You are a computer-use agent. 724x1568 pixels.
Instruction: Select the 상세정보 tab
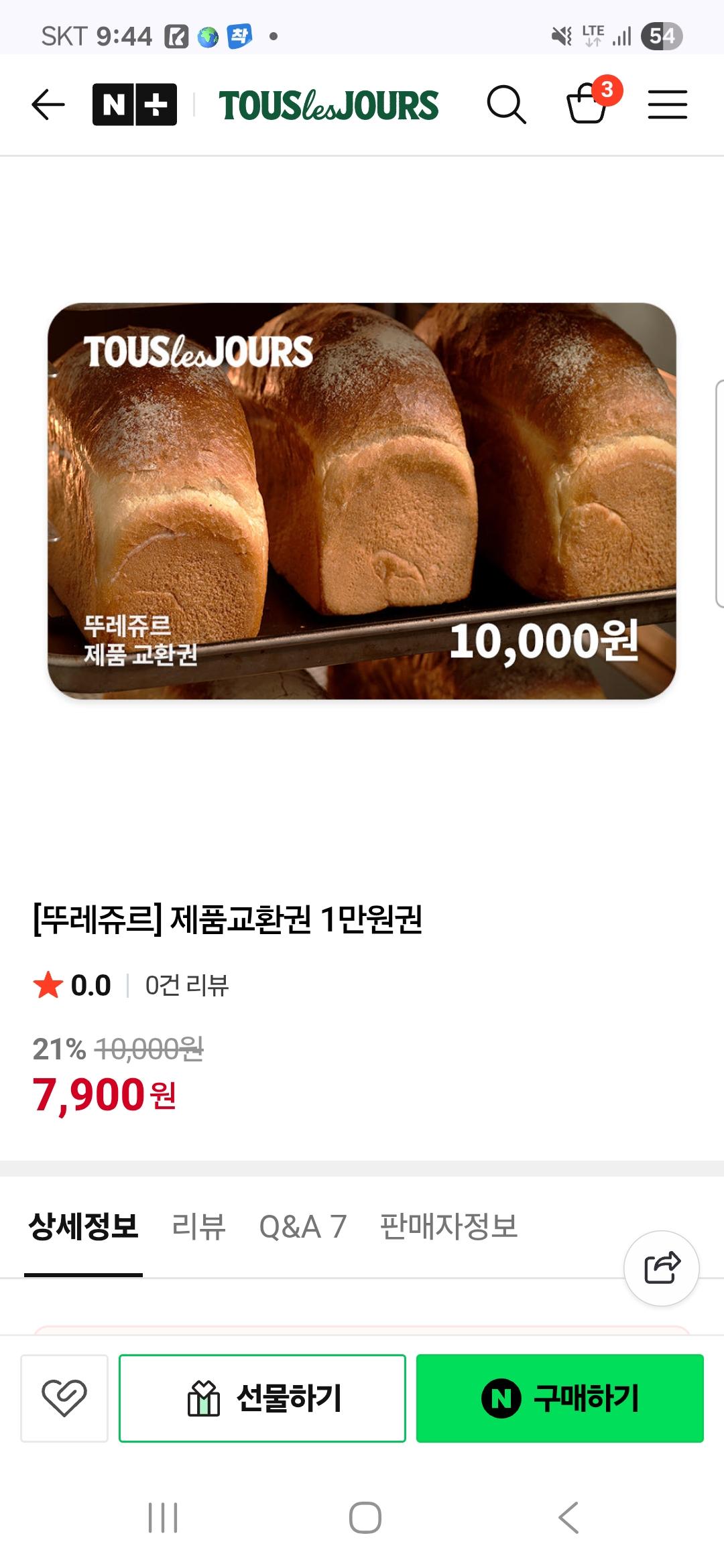84,1227
